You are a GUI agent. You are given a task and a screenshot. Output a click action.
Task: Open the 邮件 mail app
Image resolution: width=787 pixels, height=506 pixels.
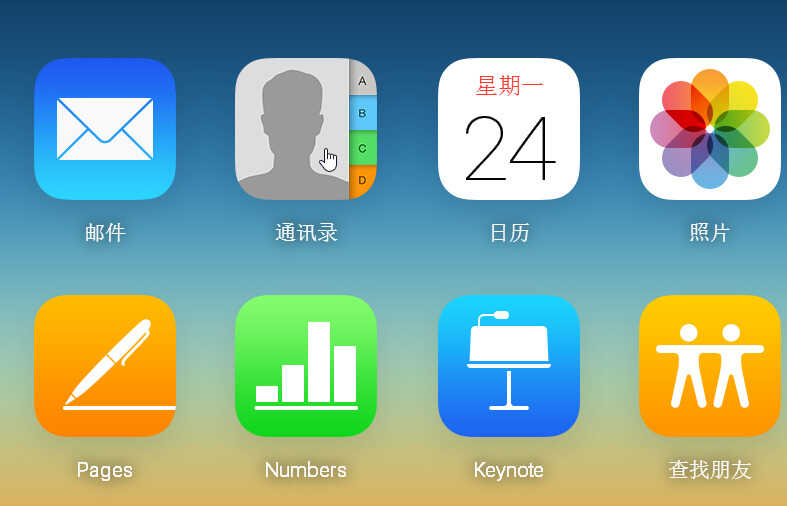point(105,129)
